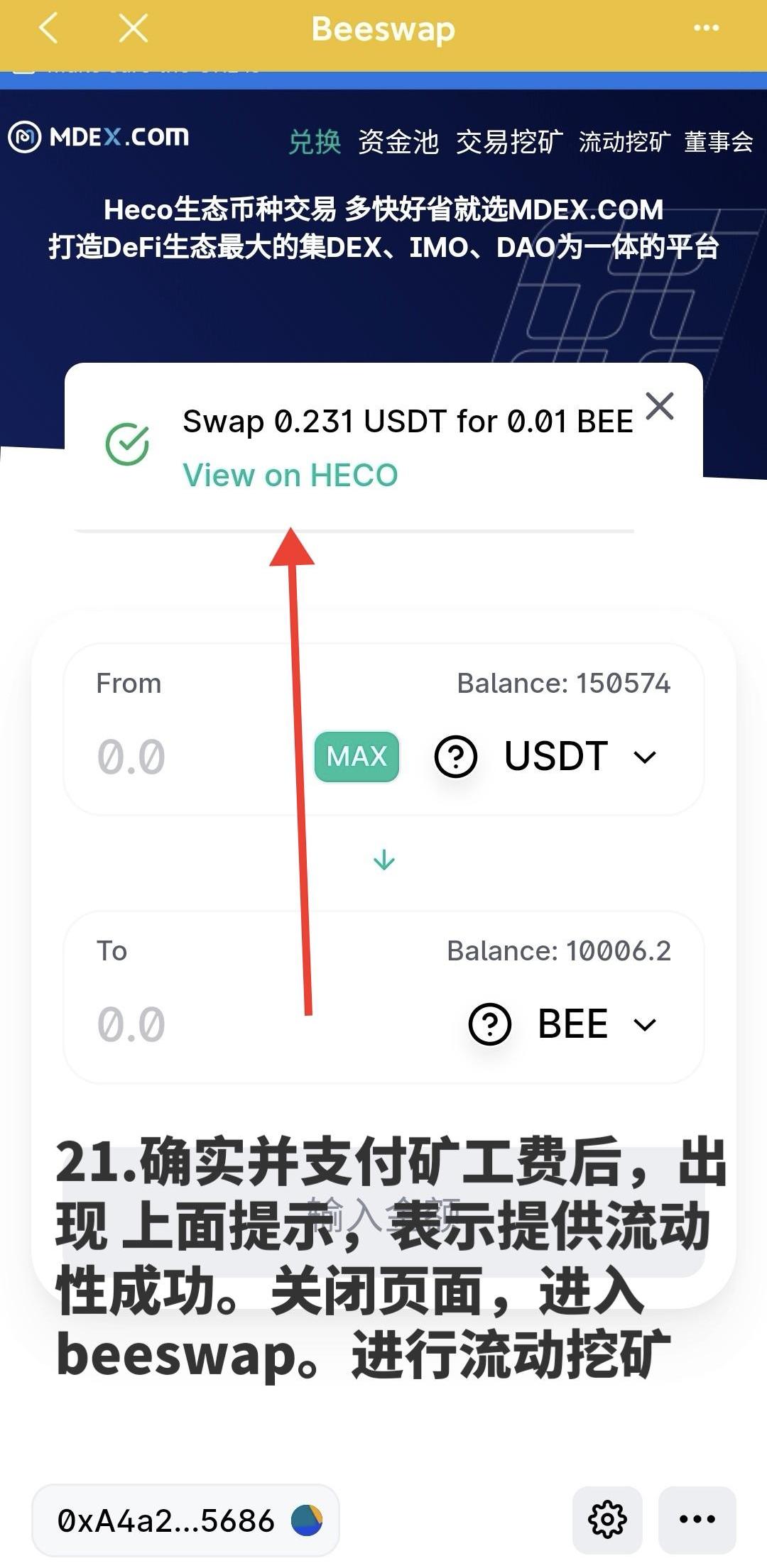Screen dimensions: 767x1568
Task: Open the more options button beside the gear
Action: (x=697, y=1520)
